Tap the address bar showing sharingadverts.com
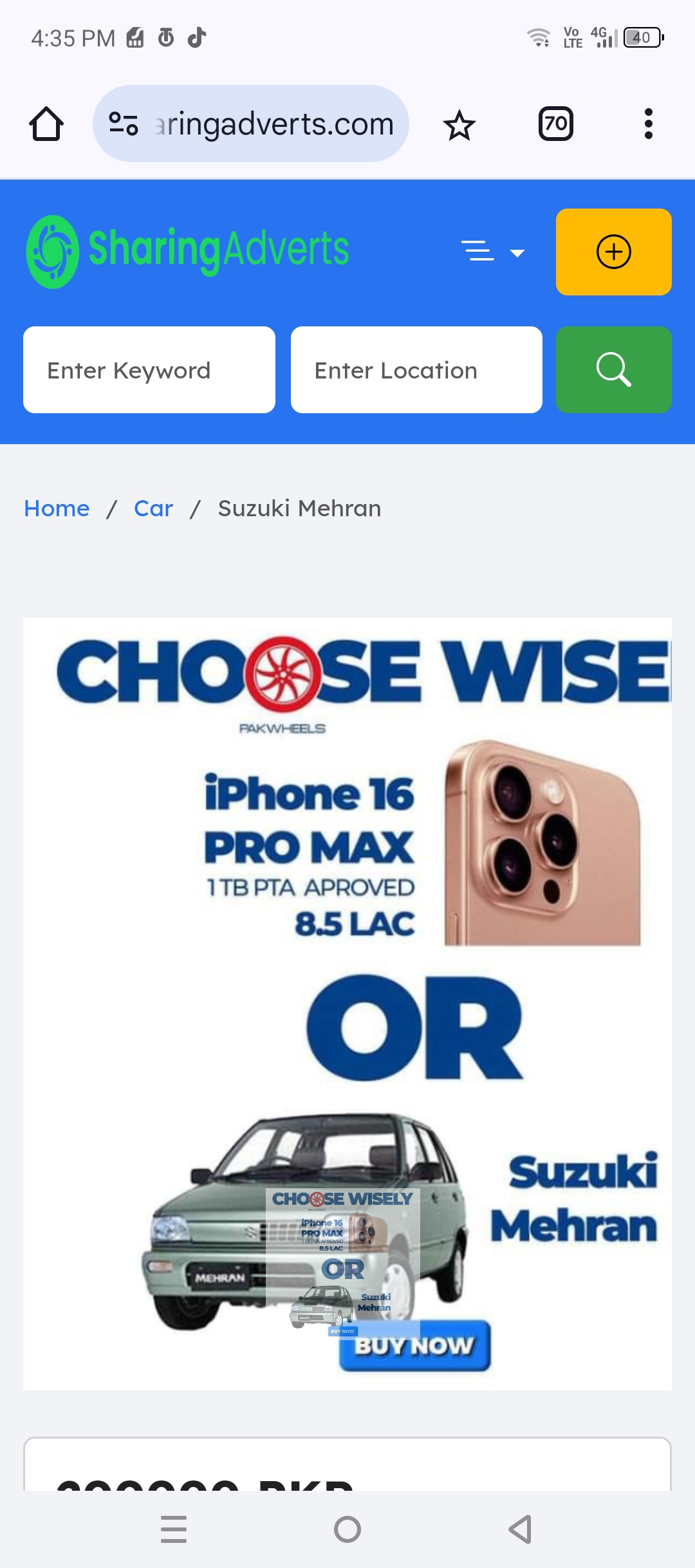695x1568 pixels. [273, 124]
